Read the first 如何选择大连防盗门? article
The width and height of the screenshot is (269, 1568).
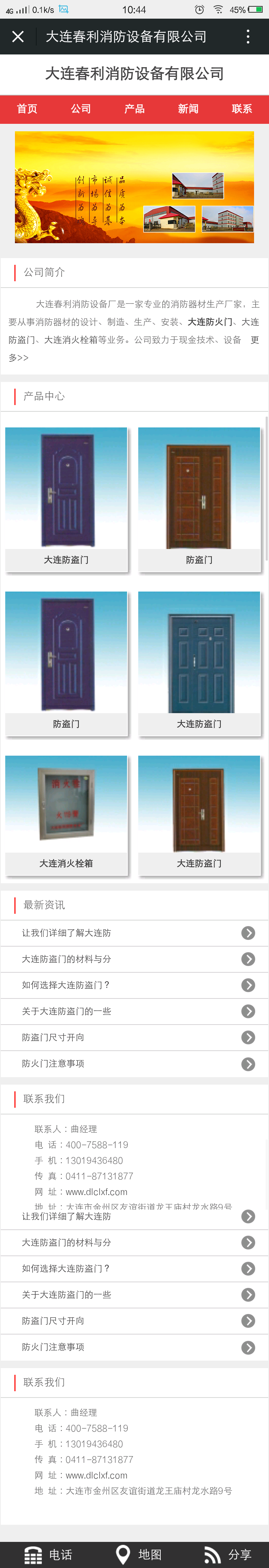click(x=134, y=985)
